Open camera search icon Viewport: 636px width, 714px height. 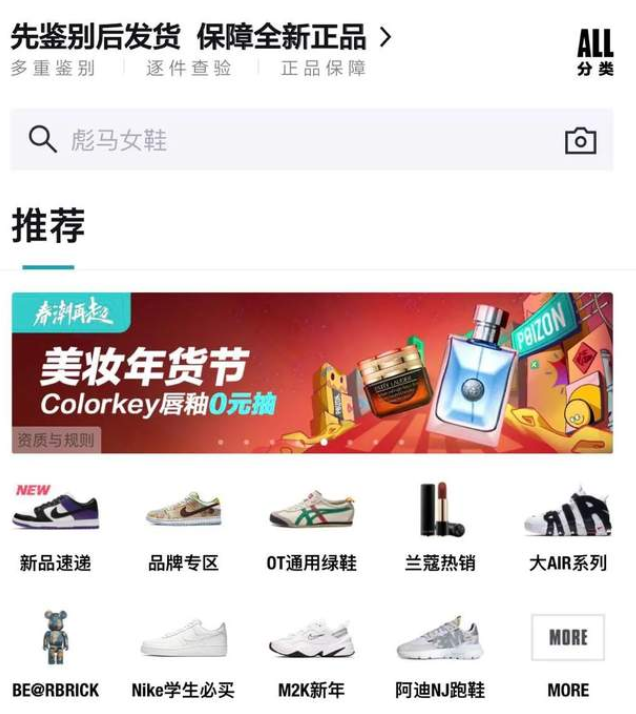[580, 141]
